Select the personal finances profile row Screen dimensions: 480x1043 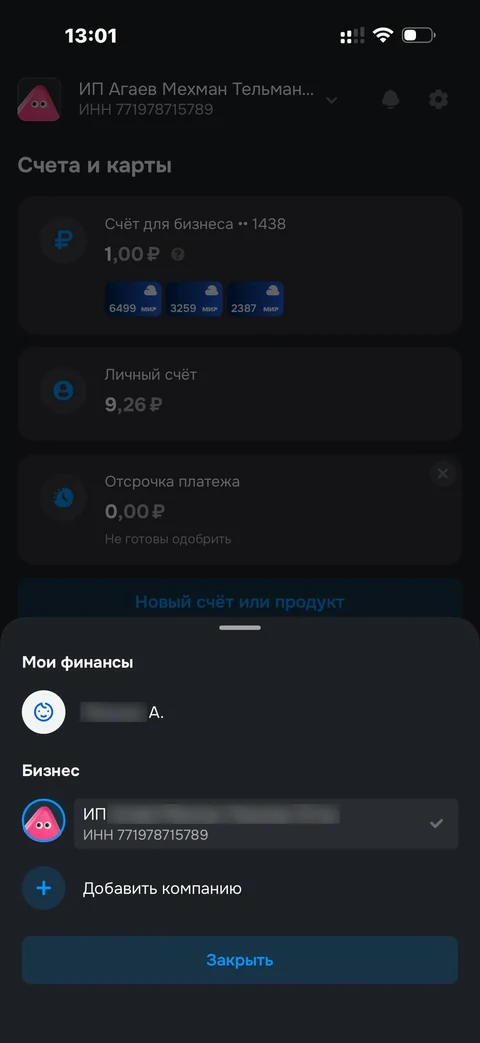coord(239,712)
